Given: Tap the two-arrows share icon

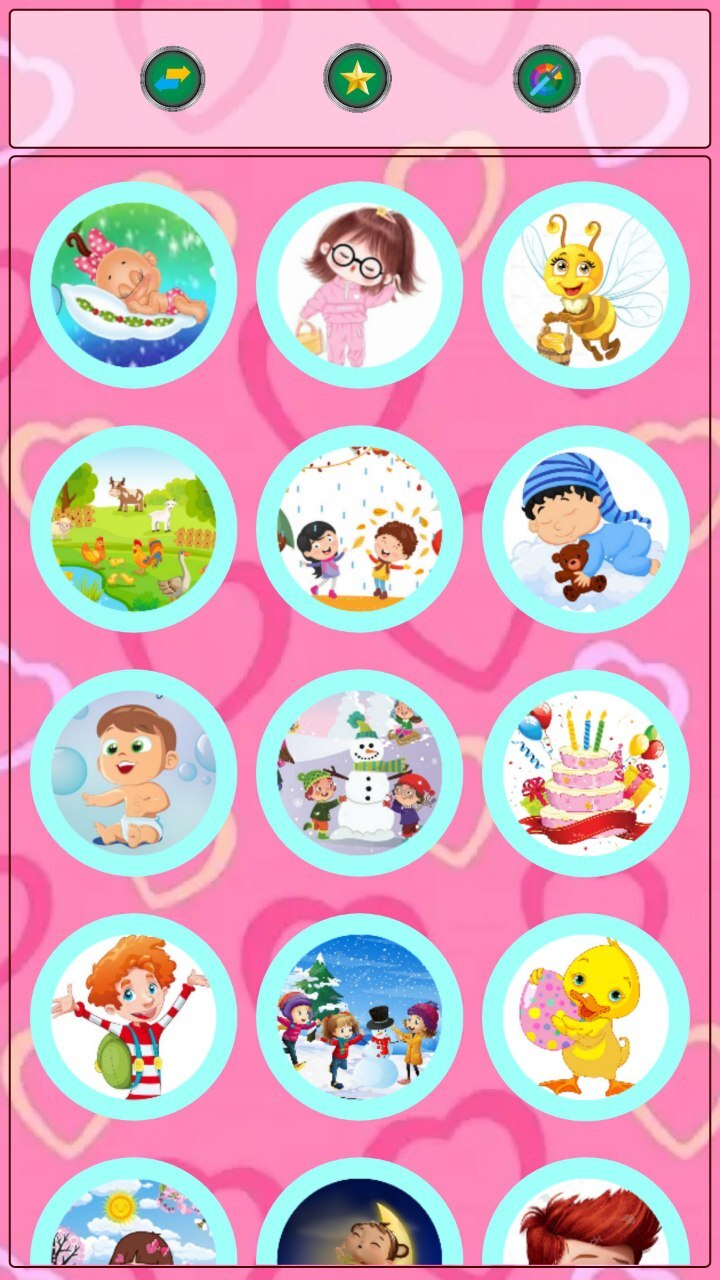Looking at the screenshot, I should (x=172, y=78).
